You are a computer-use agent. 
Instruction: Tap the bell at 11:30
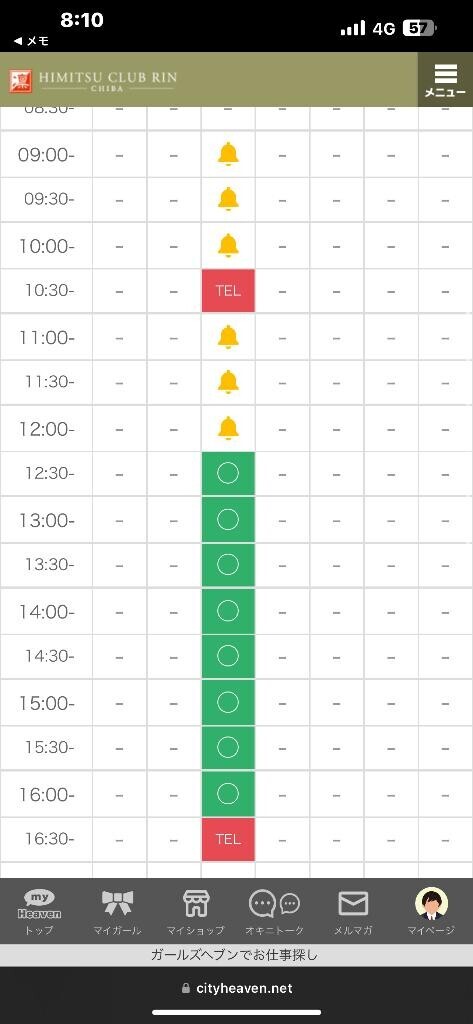tap(228, 381)
